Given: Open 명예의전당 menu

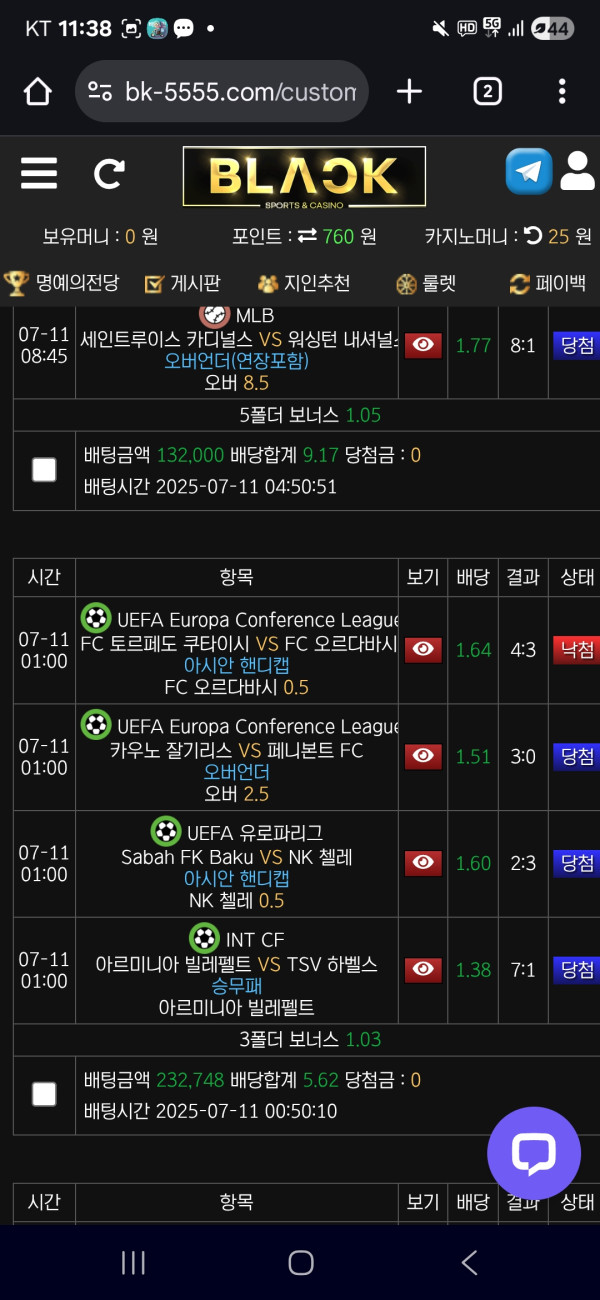Looking at the screenshot, I should 61,283.
